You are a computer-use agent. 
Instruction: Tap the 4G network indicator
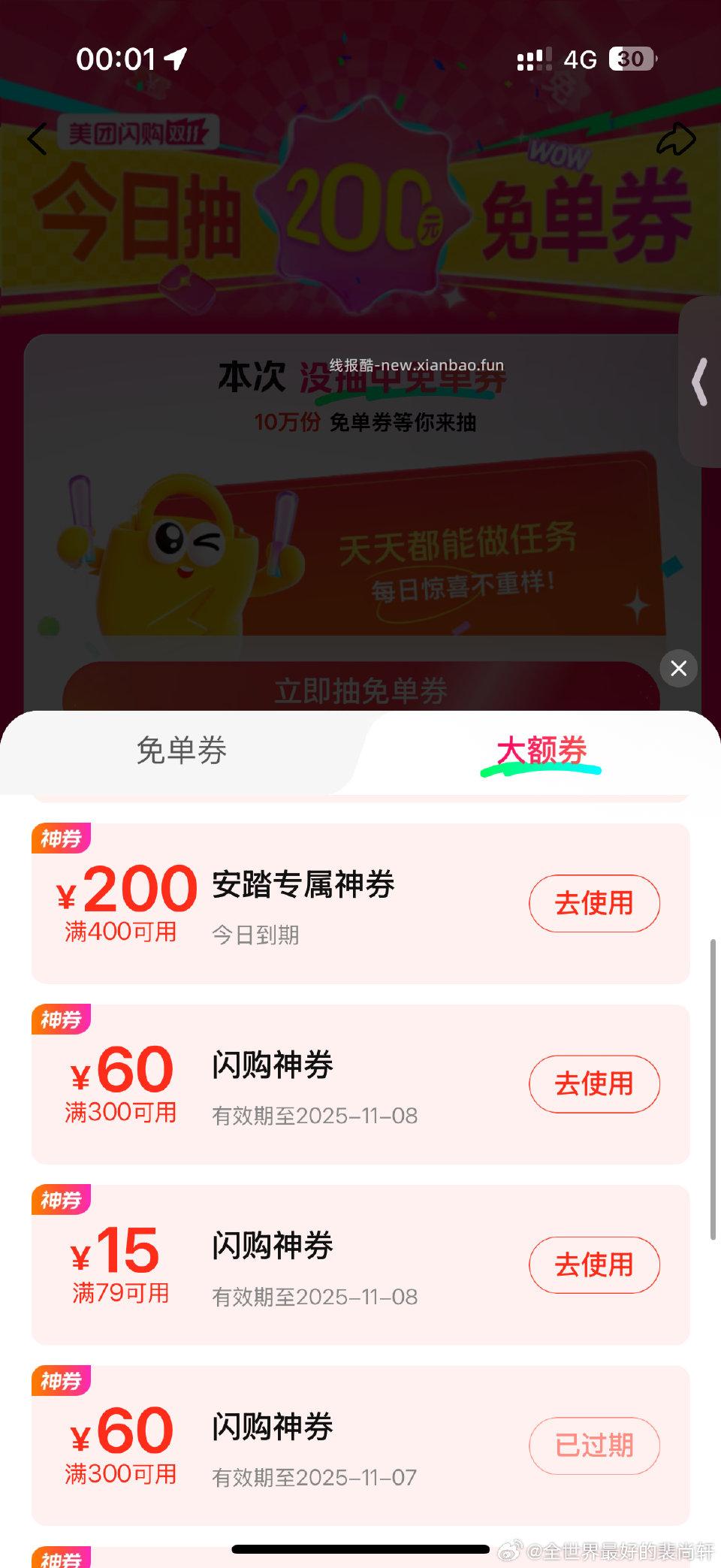[x=580, y=59]
